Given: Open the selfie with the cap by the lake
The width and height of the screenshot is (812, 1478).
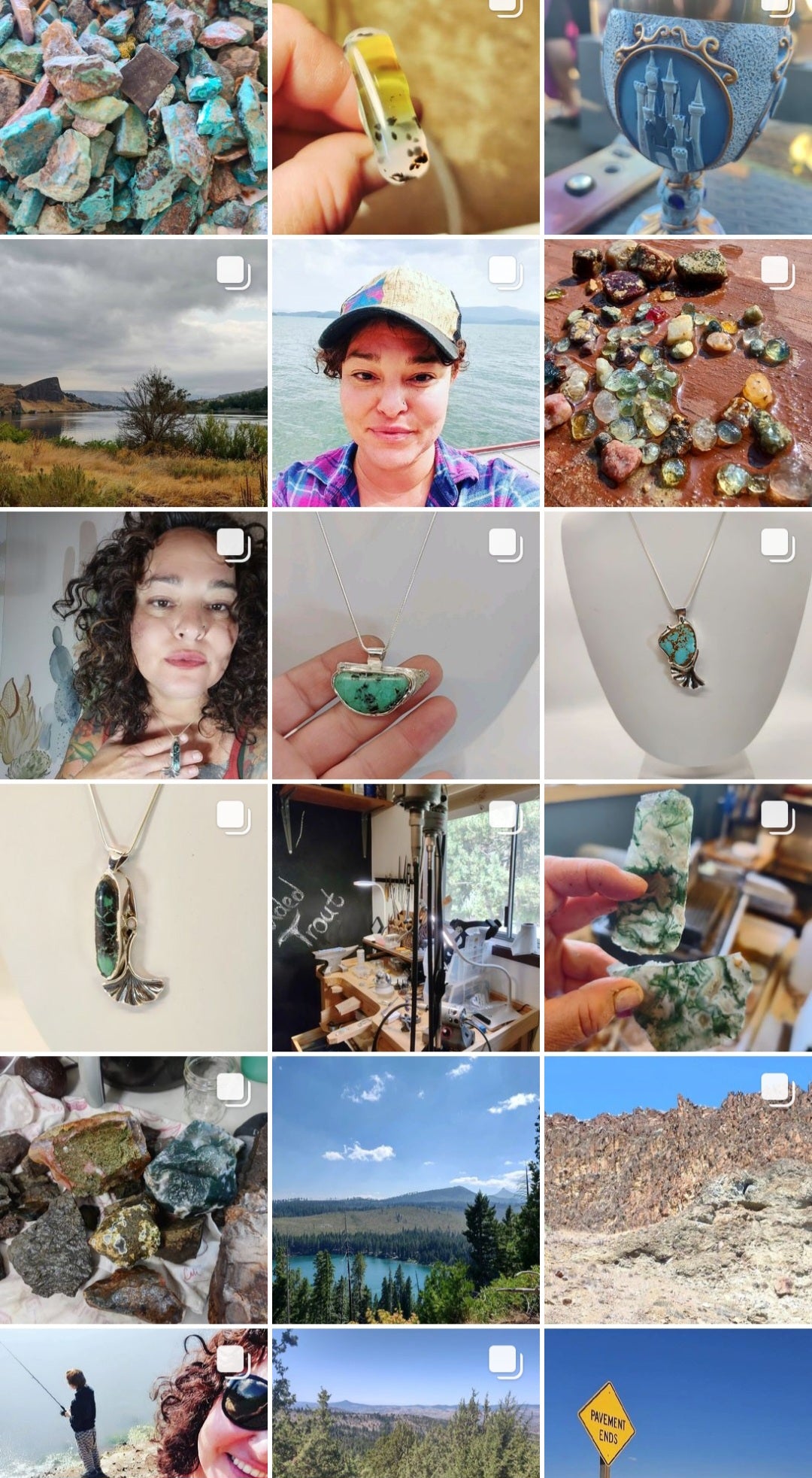Looking at the screenshot, I should tap(405, 373).
